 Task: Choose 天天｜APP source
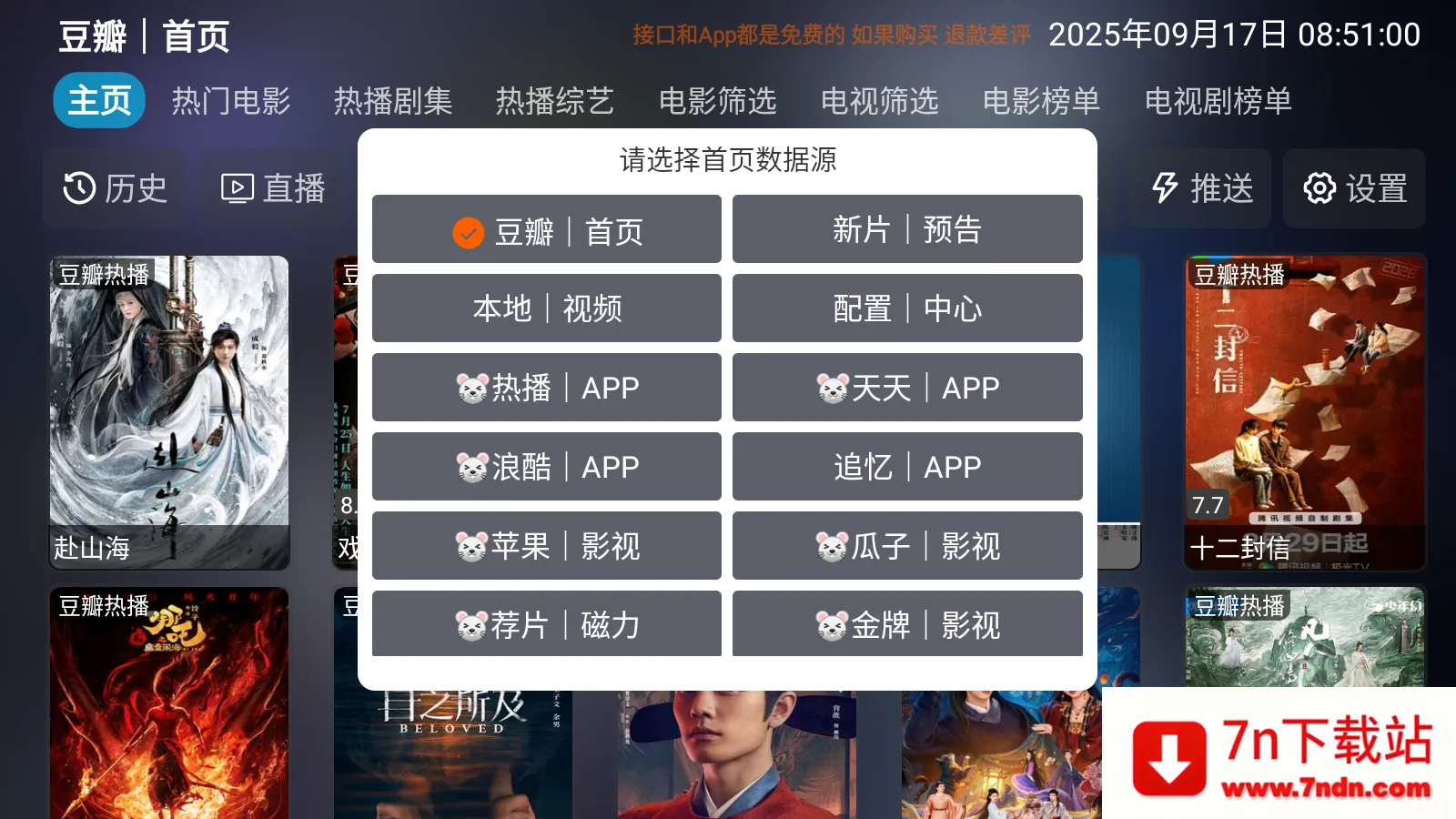[x=907, y=389]
